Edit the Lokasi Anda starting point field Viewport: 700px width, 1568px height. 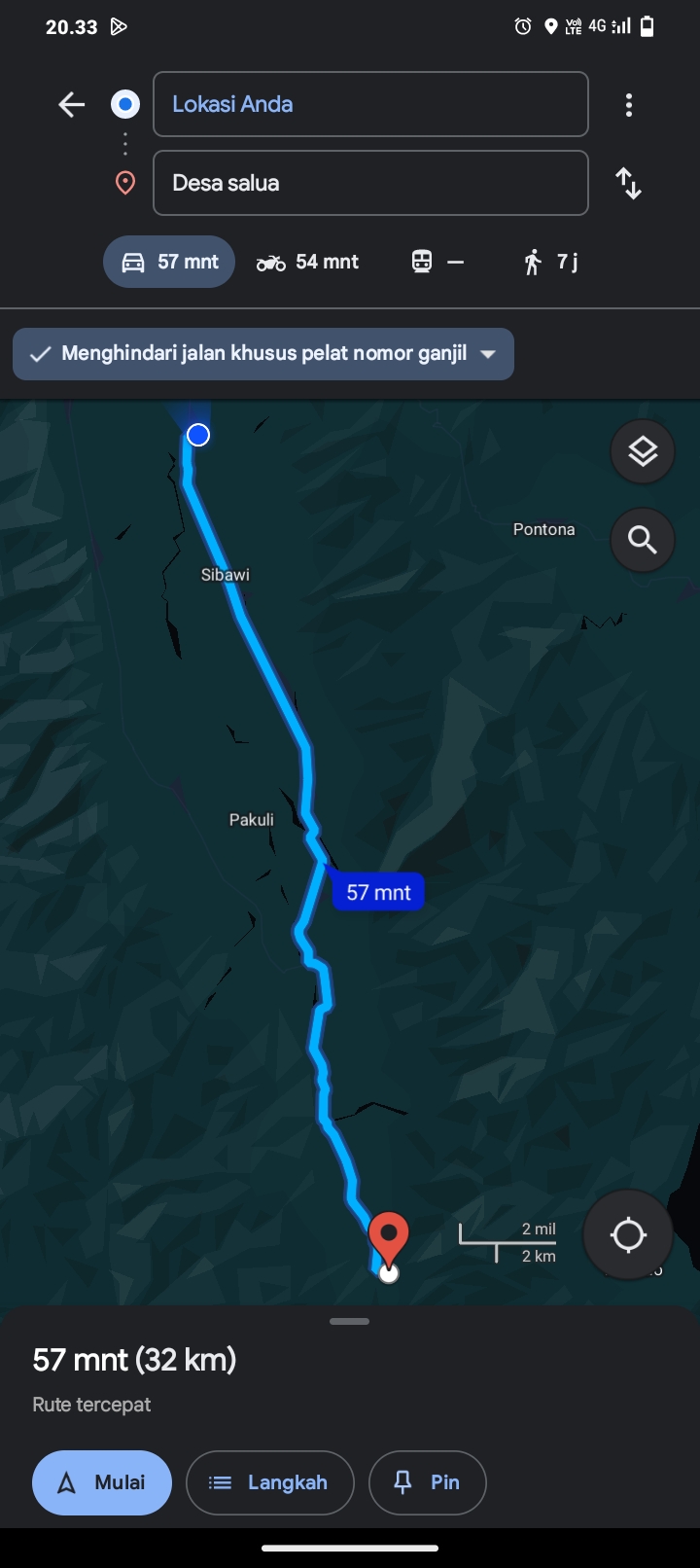(370, 104)
